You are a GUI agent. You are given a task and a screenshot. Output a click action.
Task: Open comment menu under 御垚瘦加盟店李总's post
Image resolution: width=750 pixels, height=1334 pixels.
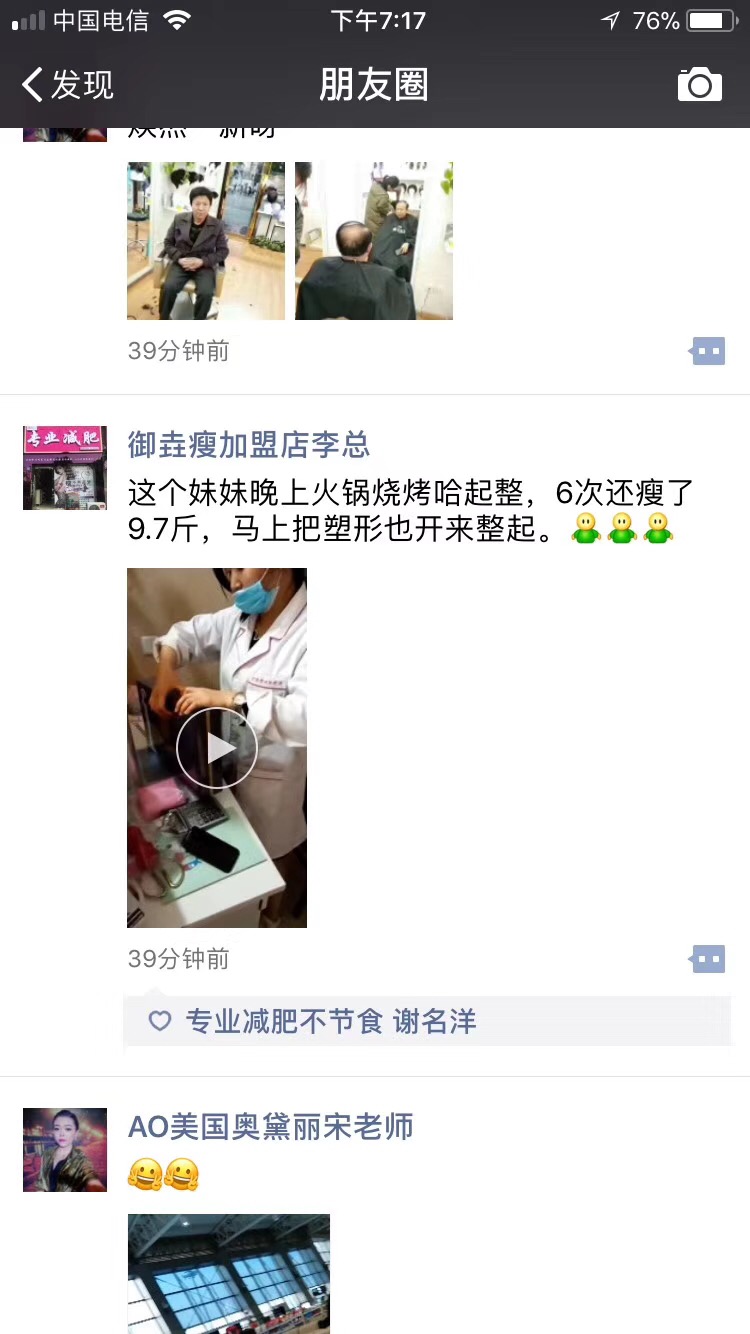tap(708, 959)
